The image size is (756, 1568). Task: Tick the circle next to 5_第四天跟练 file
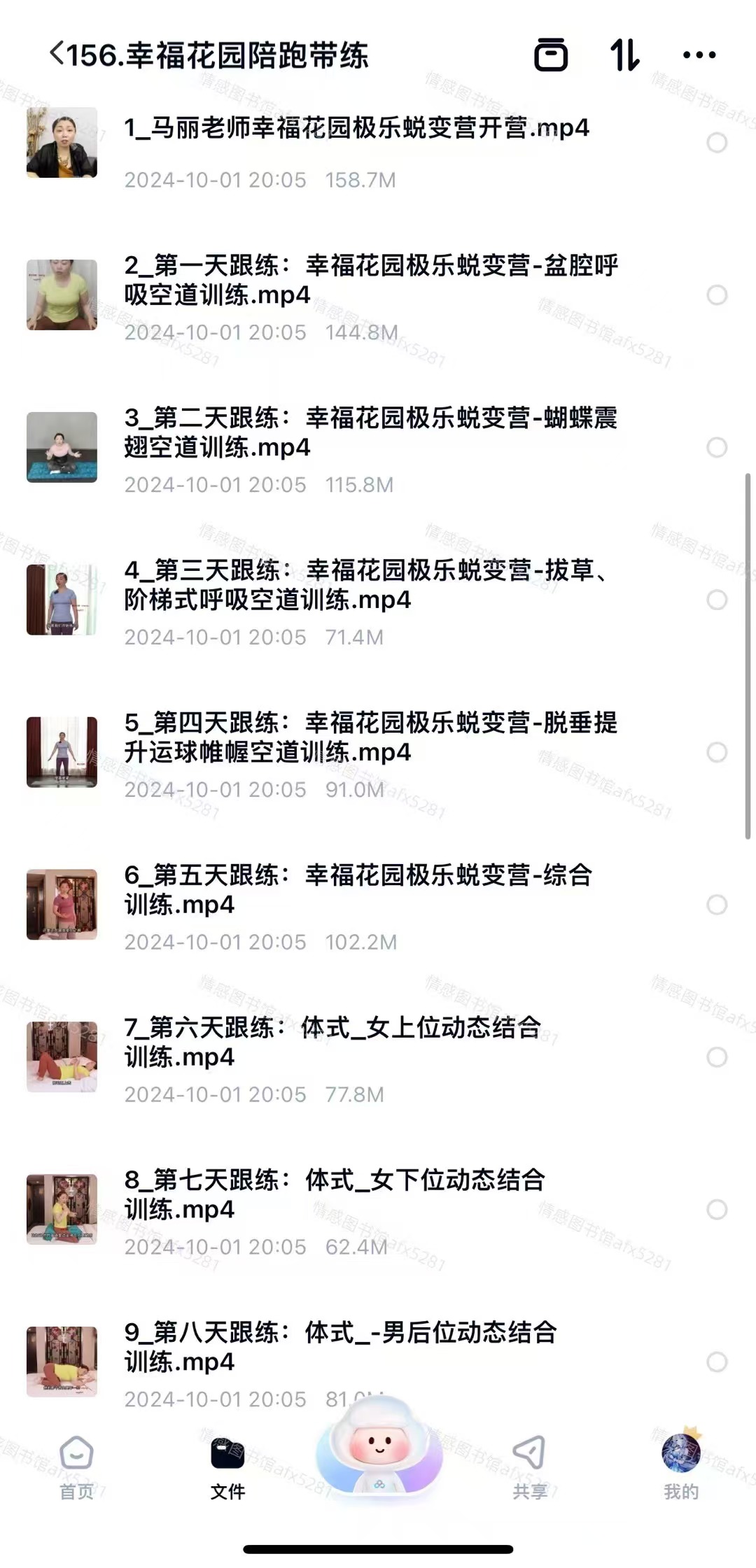click(x=716, y=753)
